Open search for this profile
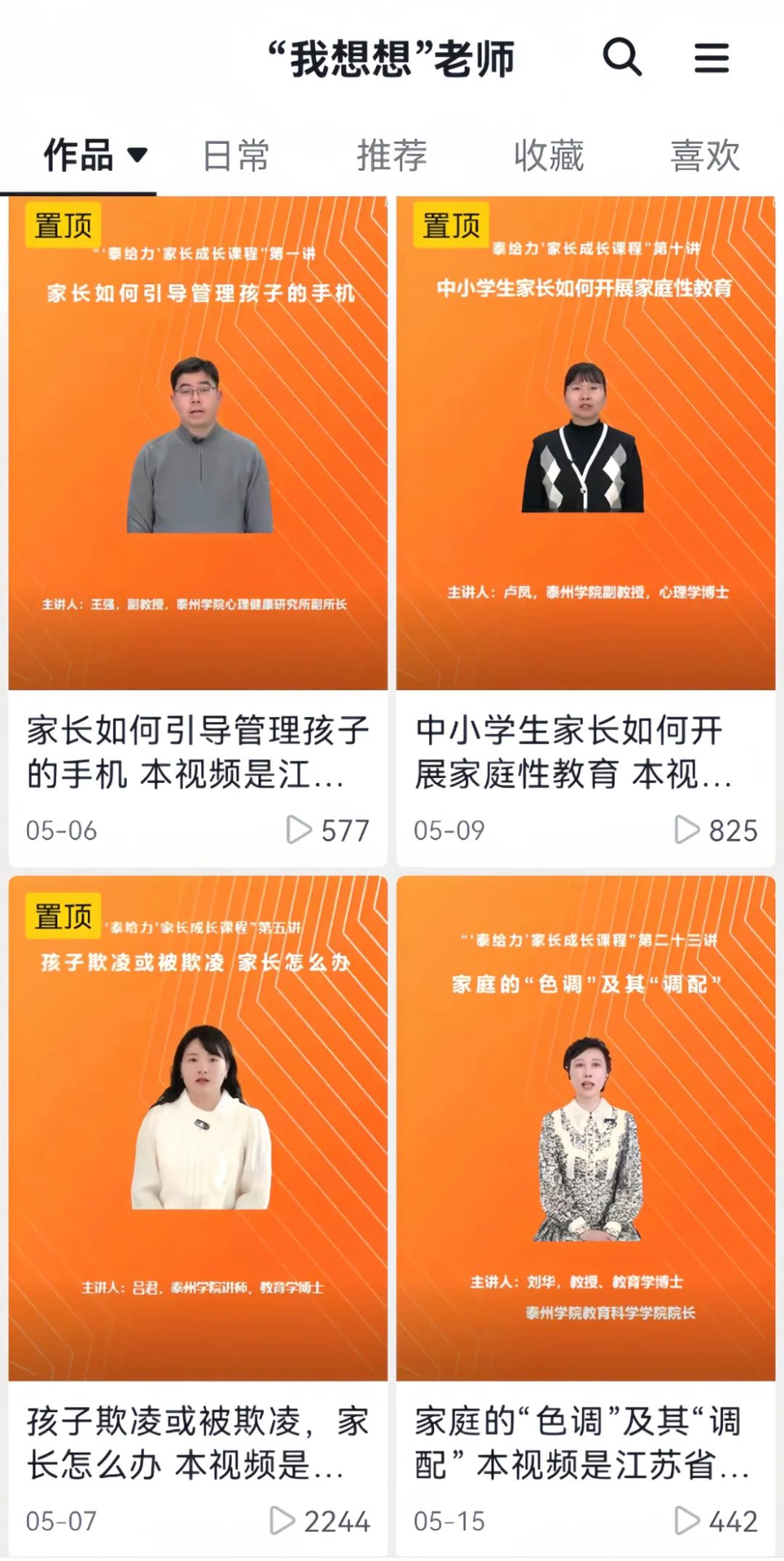 coord(622,57)
